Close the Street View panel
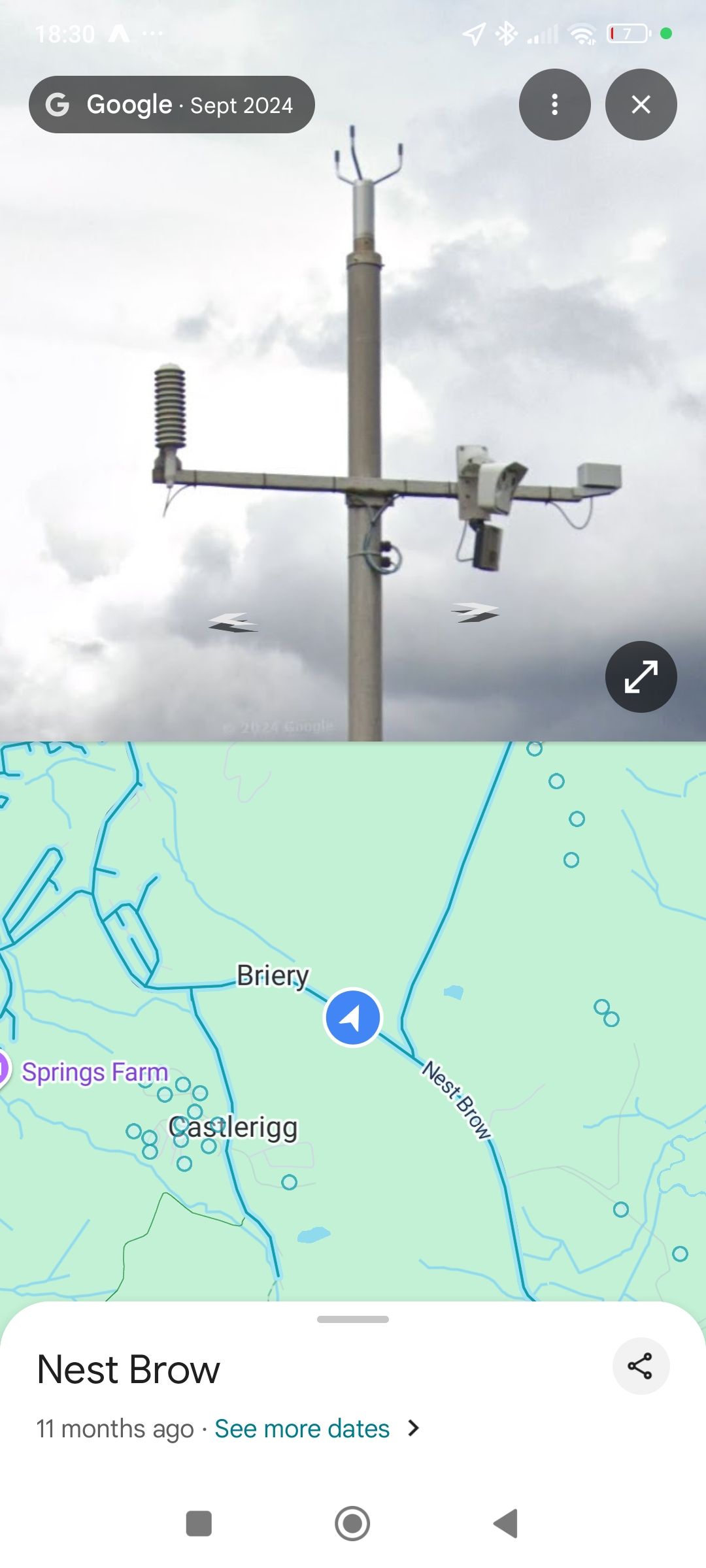This screenshot has height=1568, width=706. [641, 105]
